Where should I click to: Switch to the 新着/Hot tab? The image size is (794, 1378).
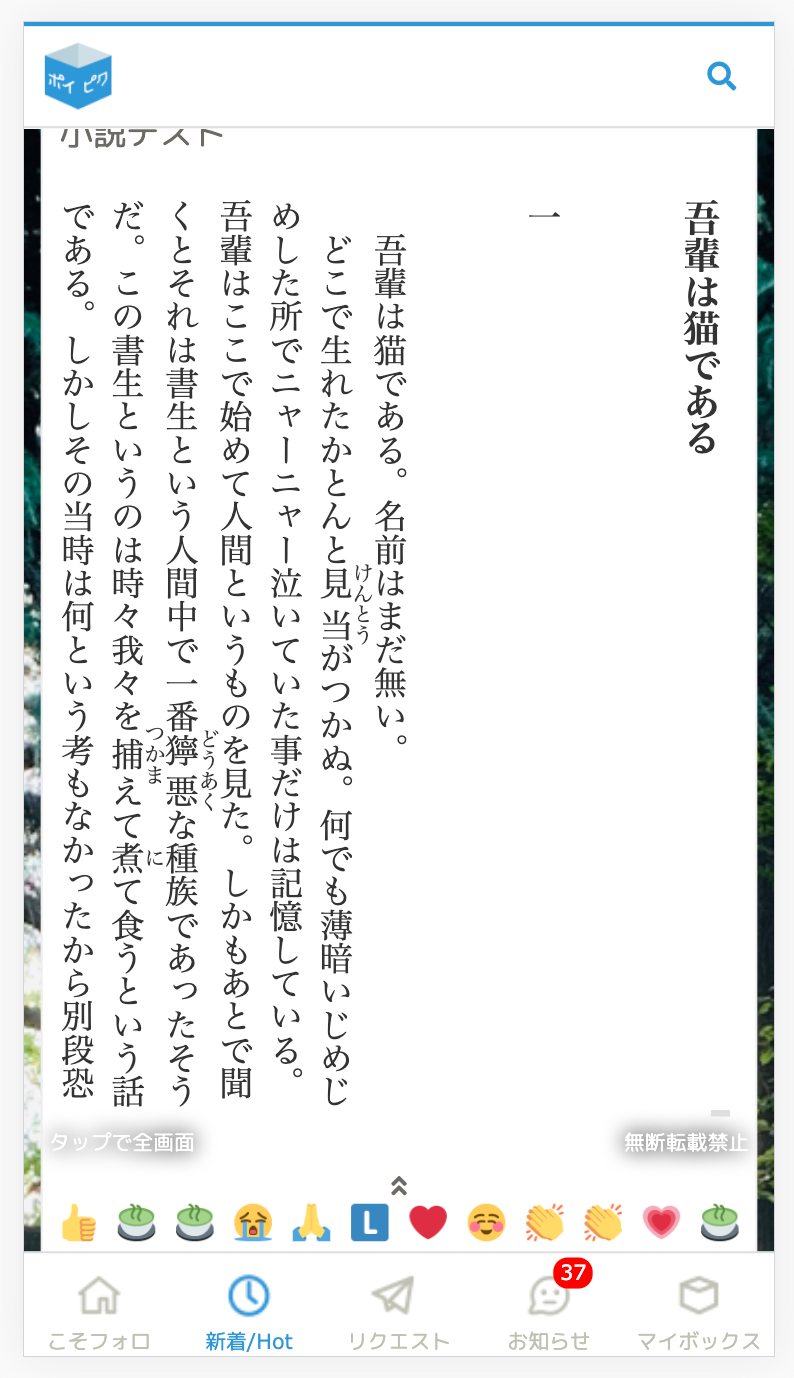pyautogui.click(x=249, y=1312)
